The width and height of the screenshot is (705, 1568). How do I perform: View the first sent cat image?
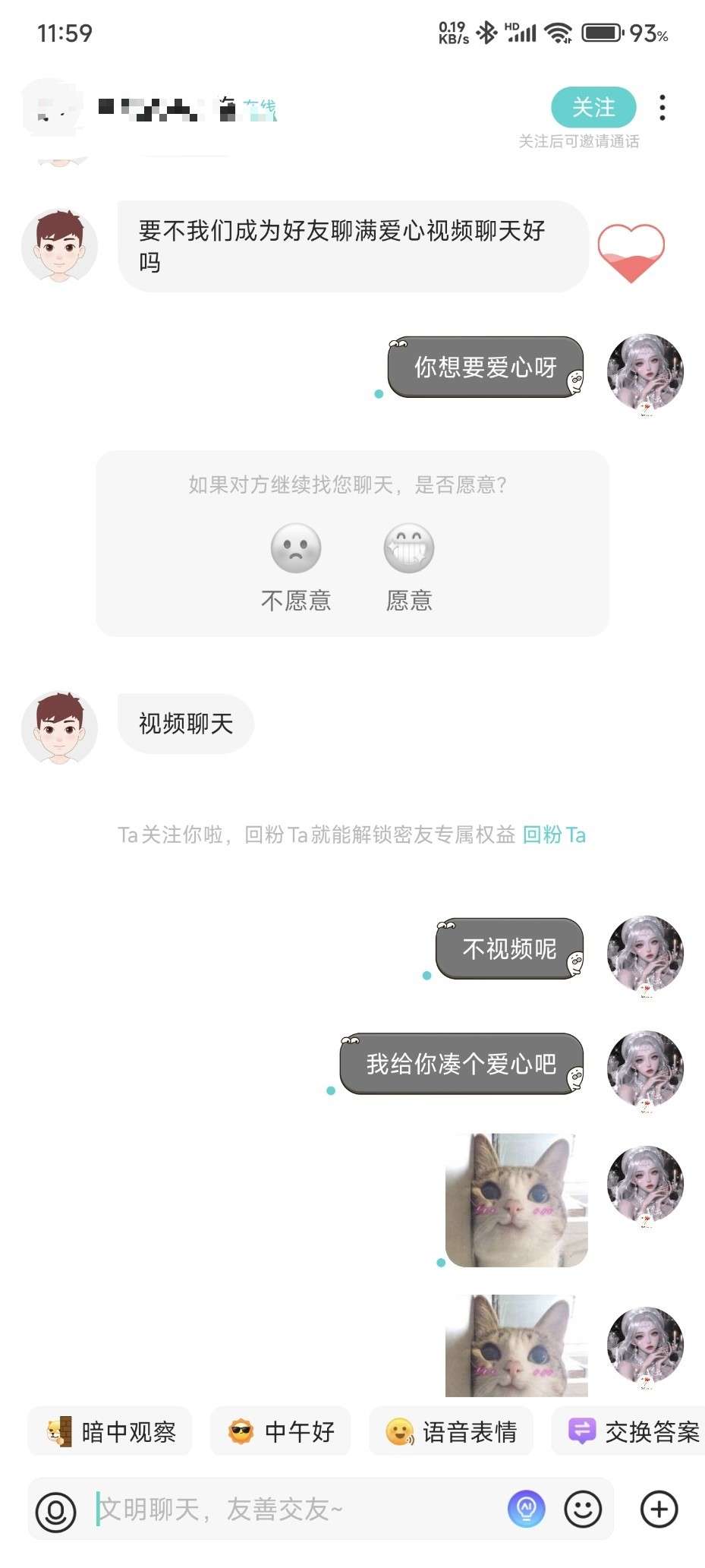[517, 1200]
